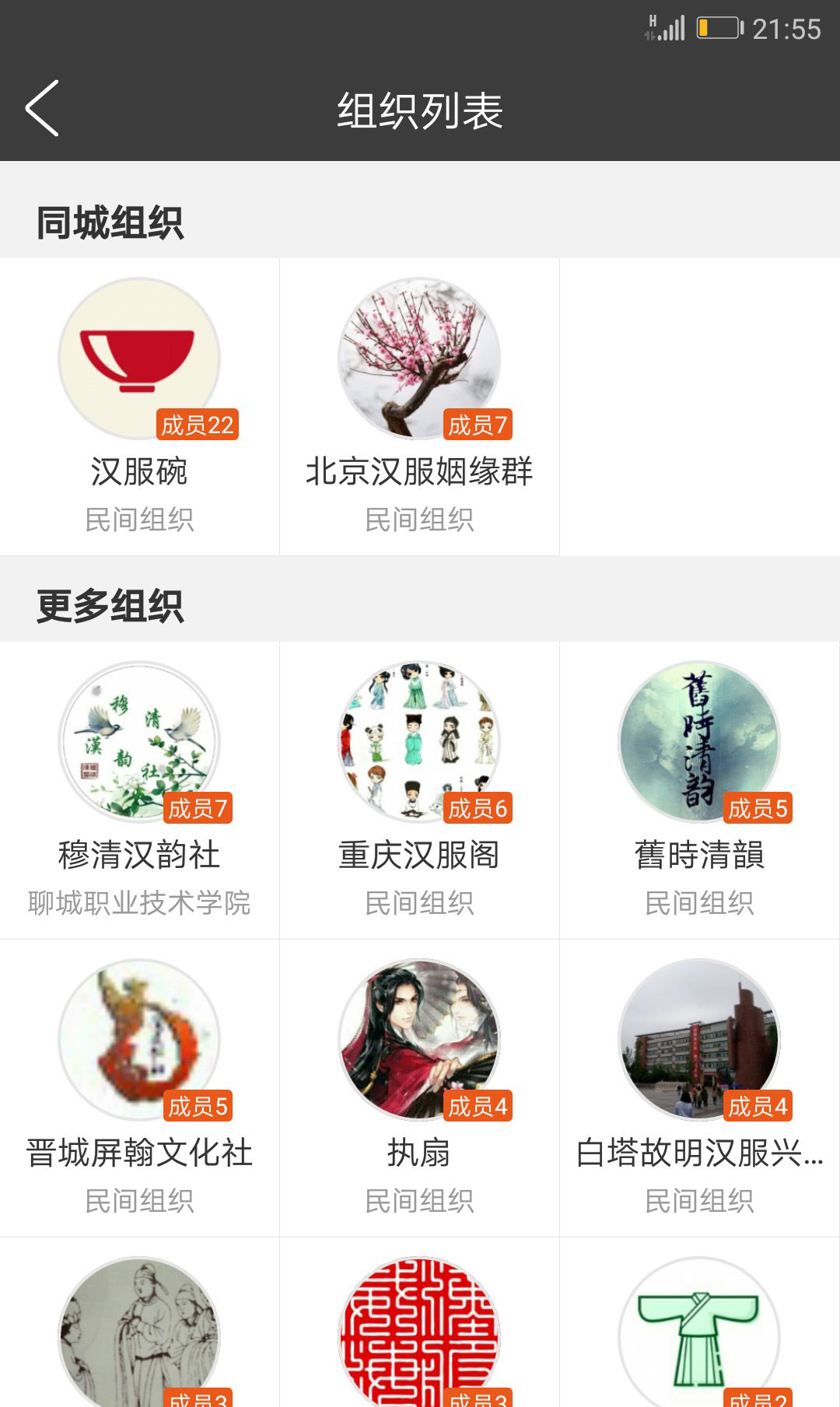Open 北京汉服姻缘群 organization

pos(419,406)
